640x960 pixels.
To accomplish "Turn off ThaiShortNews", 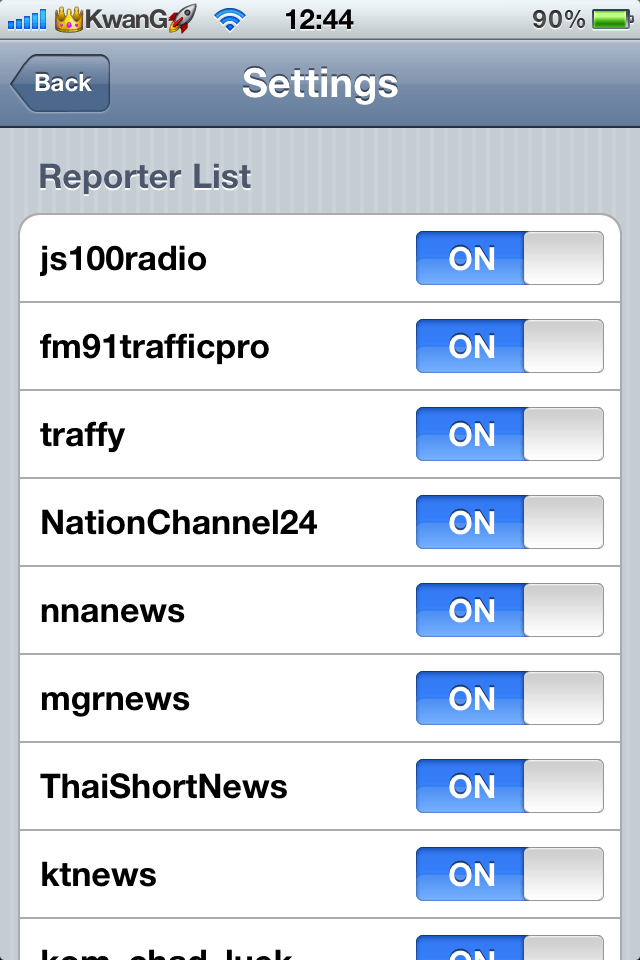I will [509, 787].
